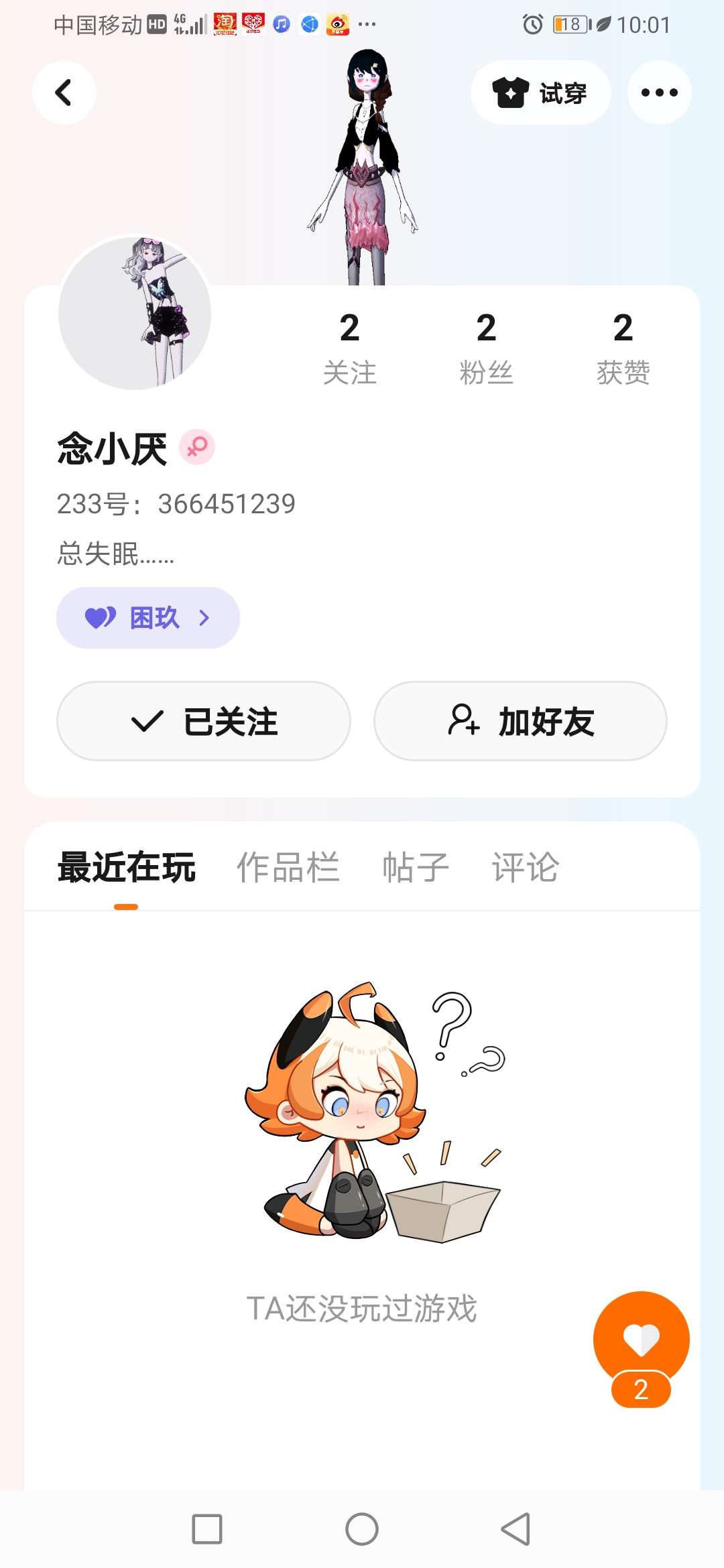The width and height of the screenshot is (724, 1568).
Task: Tap 加好友 to add friend
Action: pos(520,721)
